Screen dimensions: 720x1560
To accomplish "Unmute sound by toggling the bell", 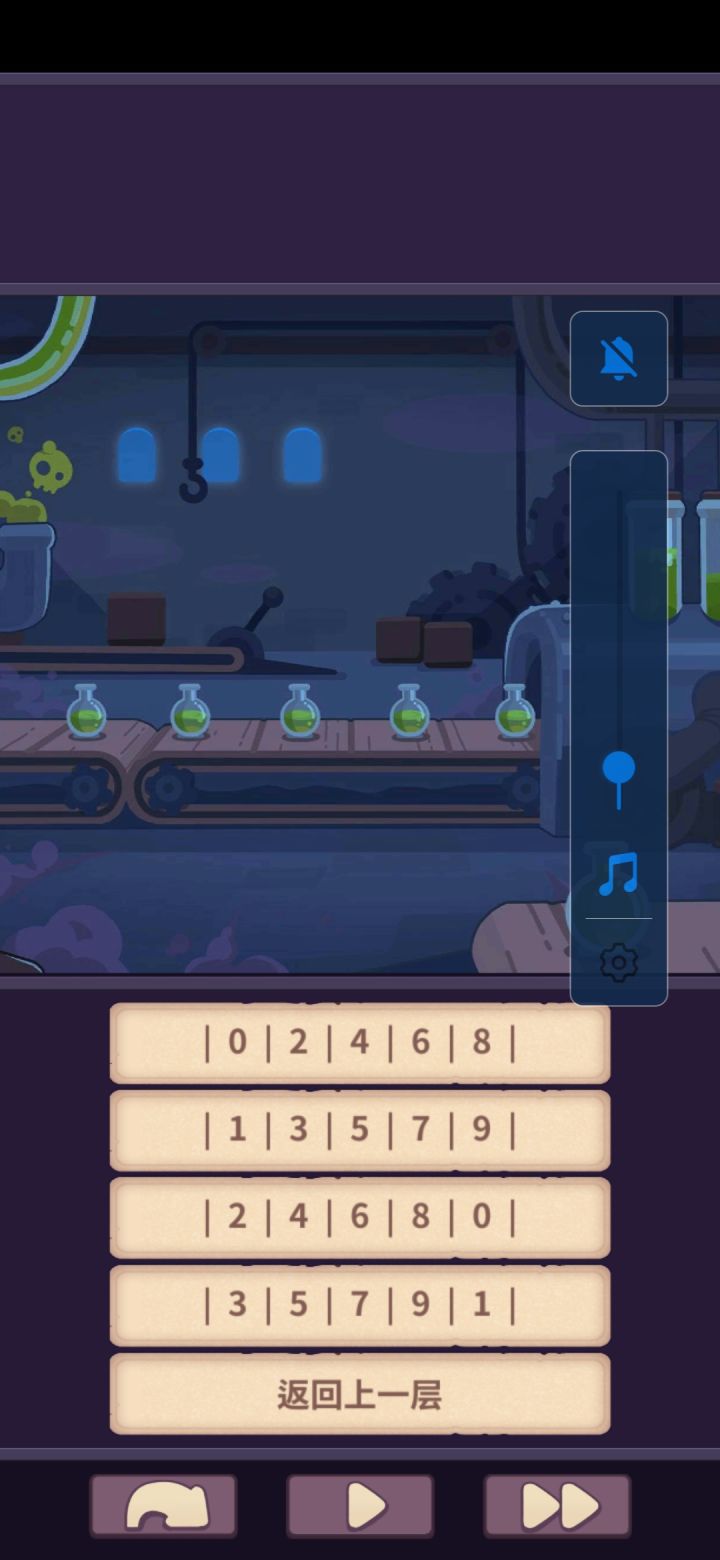I will pyautogui.click(x=617, y=358).
